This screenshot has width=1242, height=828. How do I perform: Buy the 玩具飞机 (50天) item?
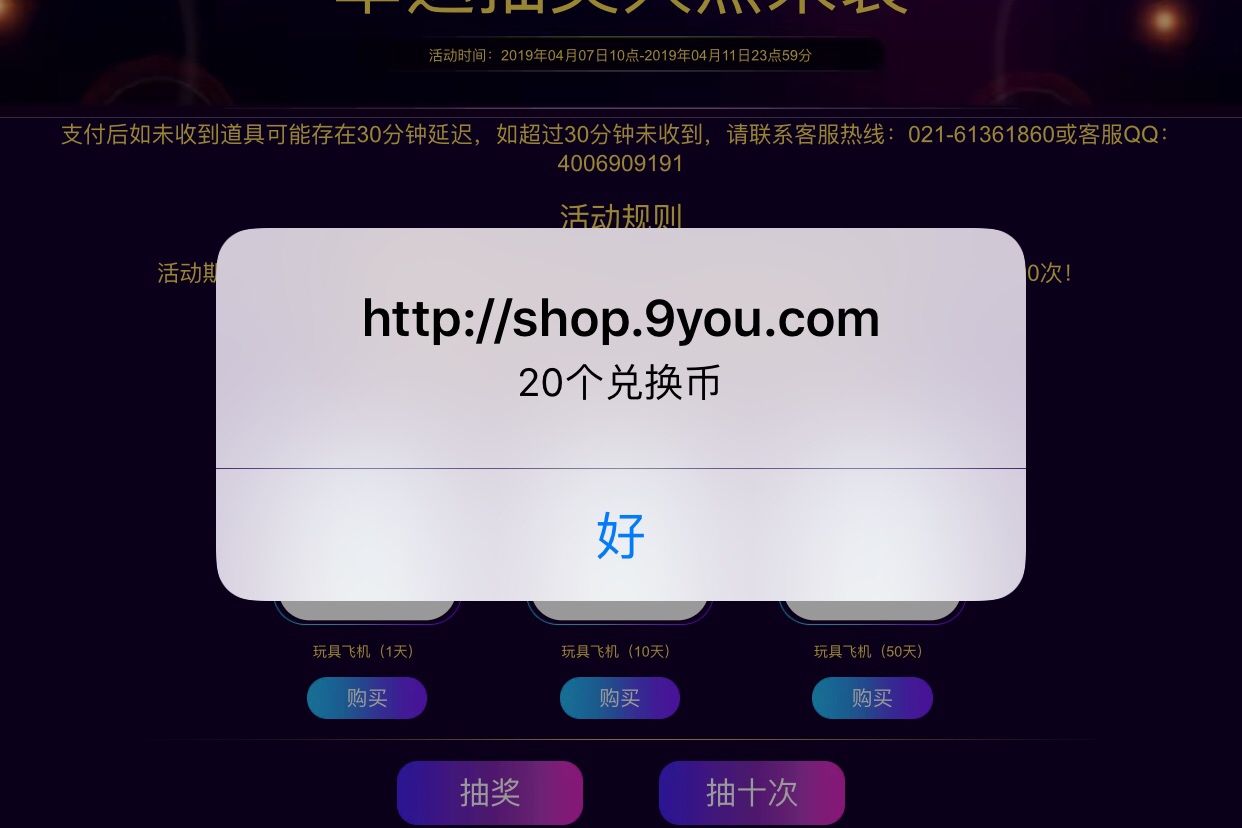coord(872,698)
